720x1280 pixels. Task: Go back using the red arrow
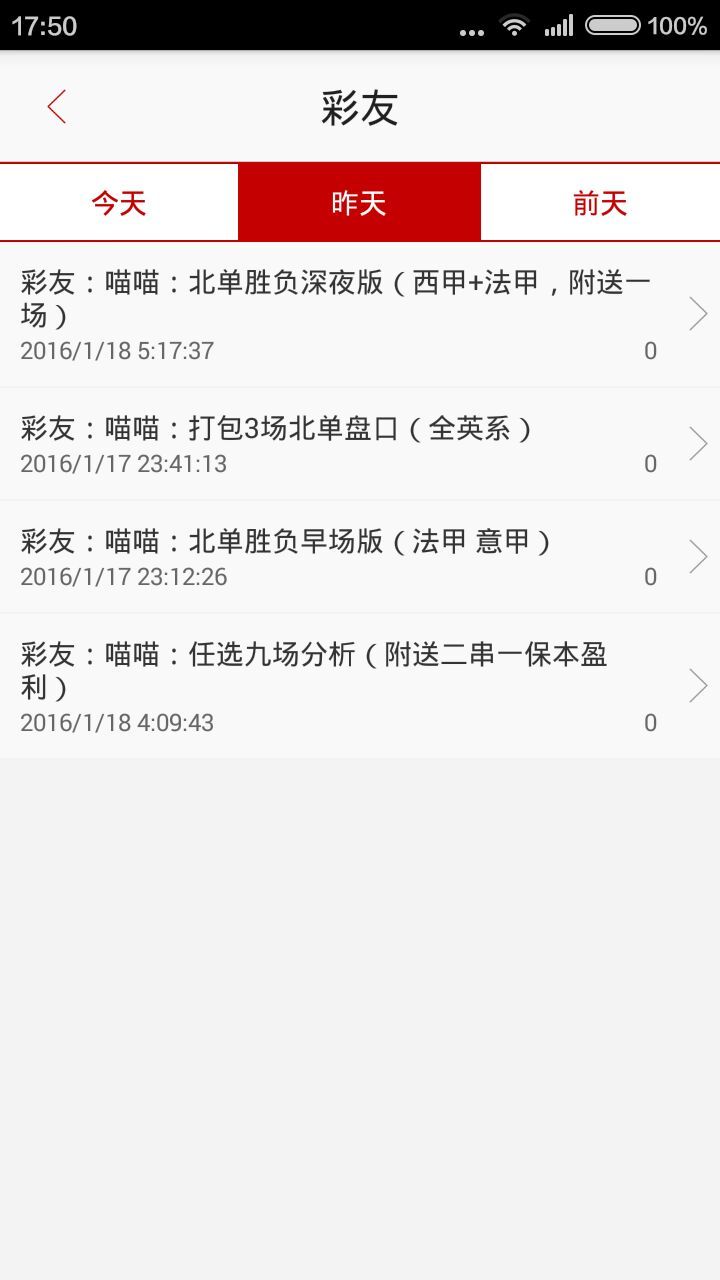point(57,106)
